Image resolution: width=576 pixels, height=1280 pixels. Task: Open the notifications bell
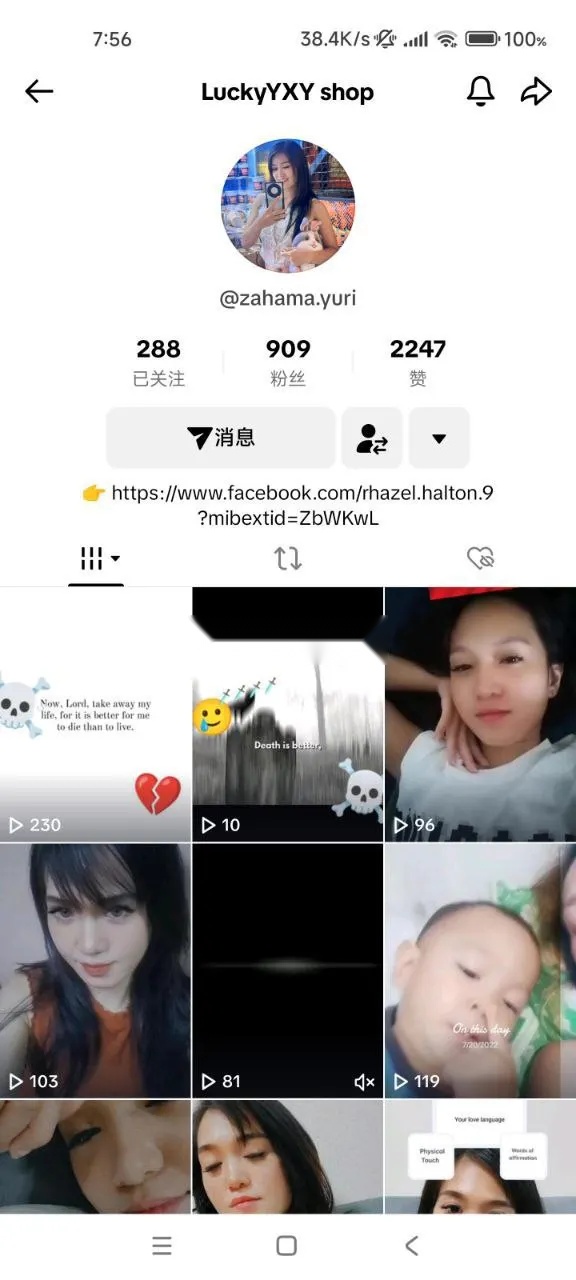pos(481,92)
